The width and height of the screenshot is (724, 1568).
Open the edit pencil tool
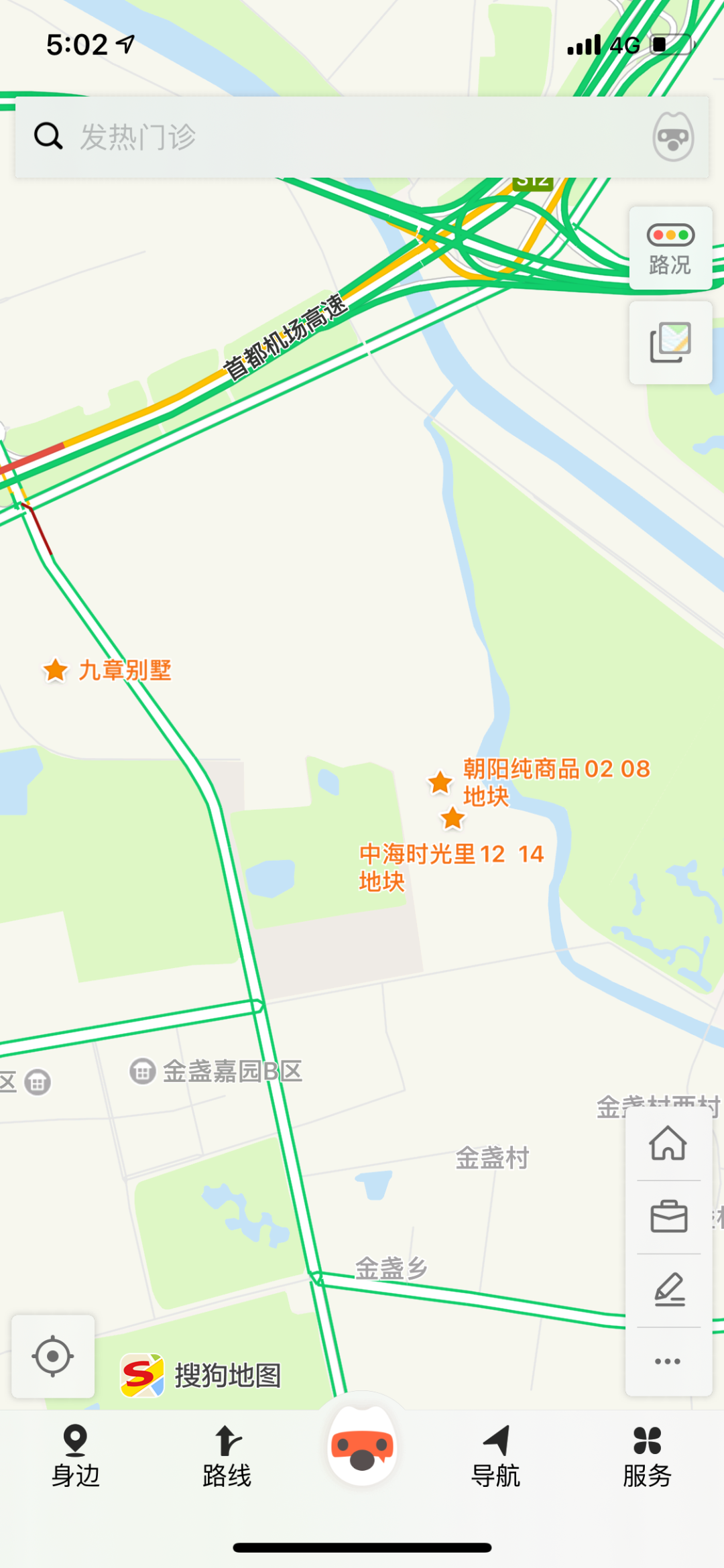coord(668,1290)
